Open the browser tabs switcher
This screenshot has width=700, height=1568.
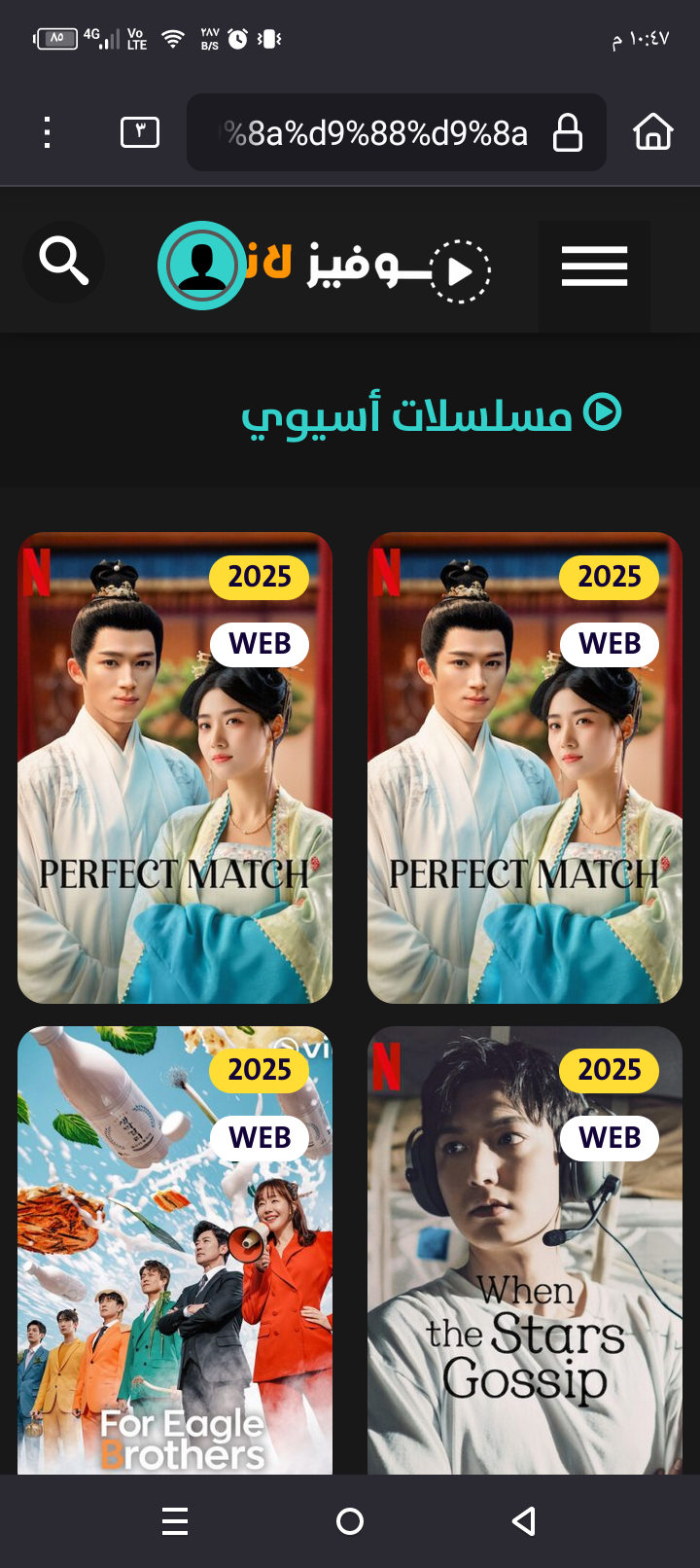[x=140, y=132]
